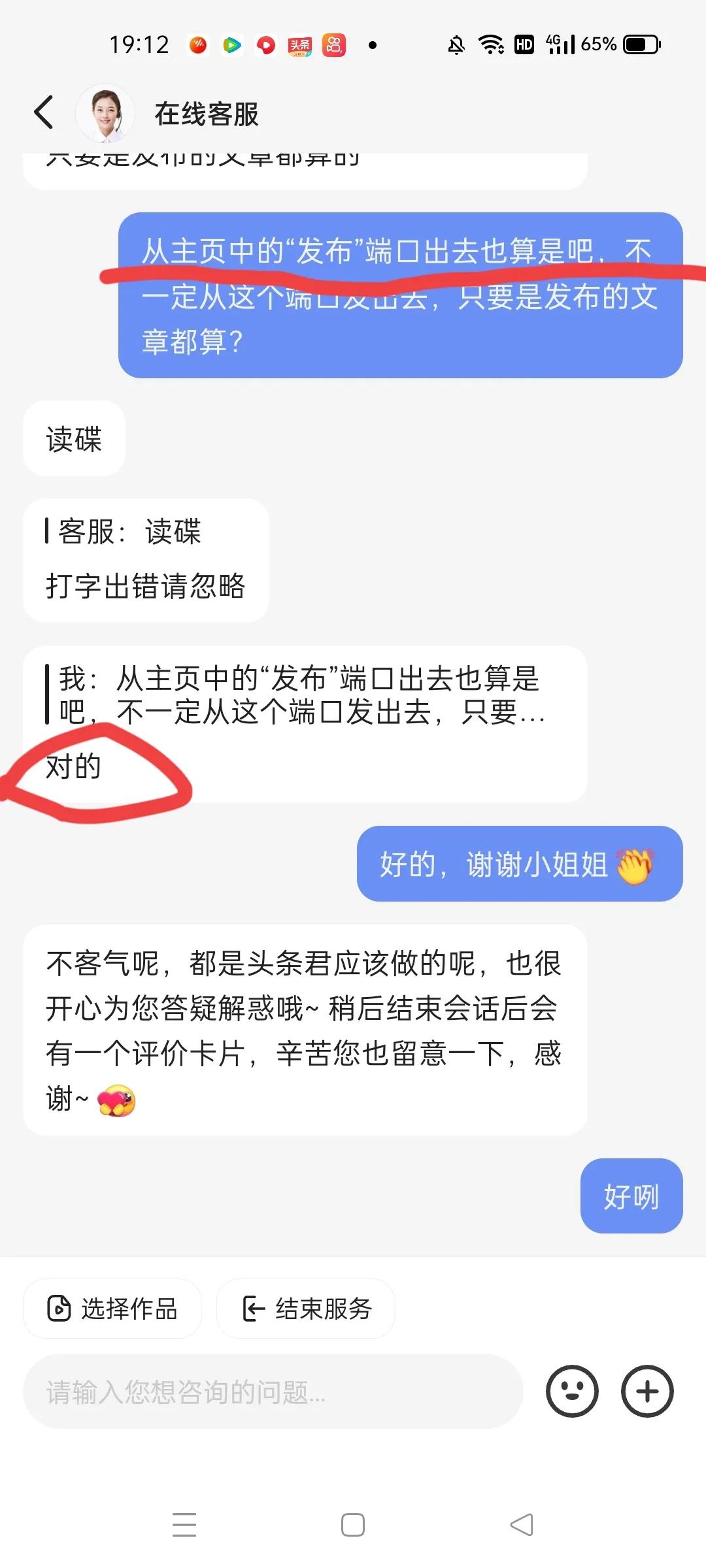Tap the Android back triangle button
The width and height of the screenshot is (706, 1568).
click(x=521, y=1525)
